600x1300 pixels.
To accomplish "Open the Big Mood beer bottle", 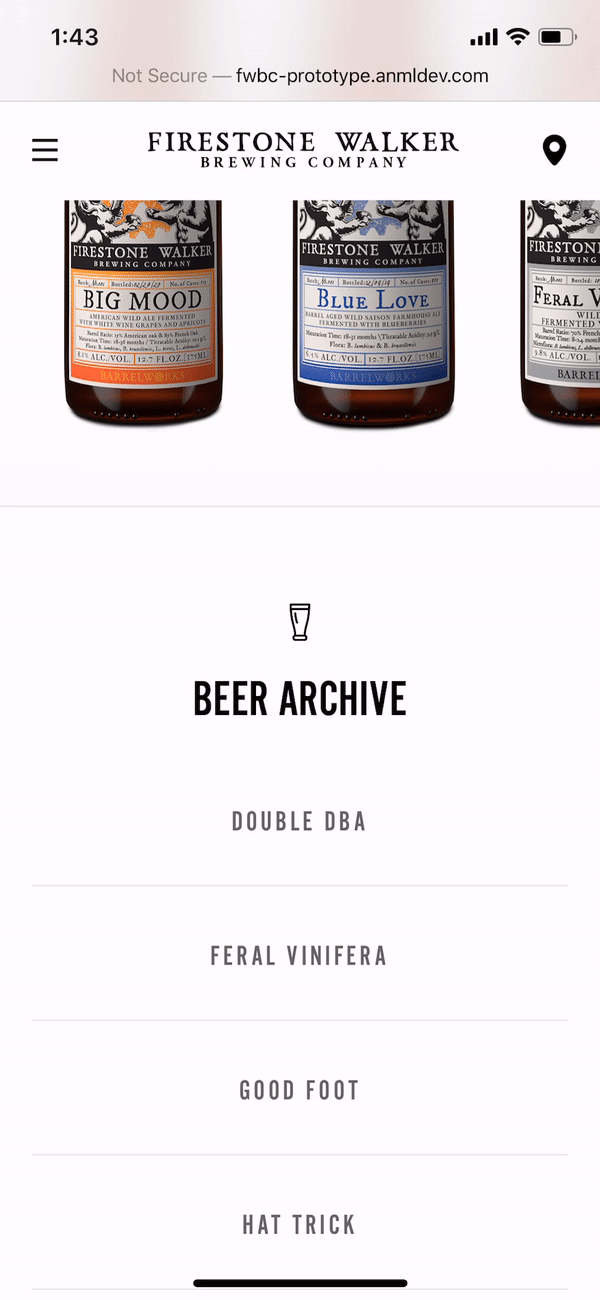I will tap(143, 310).
